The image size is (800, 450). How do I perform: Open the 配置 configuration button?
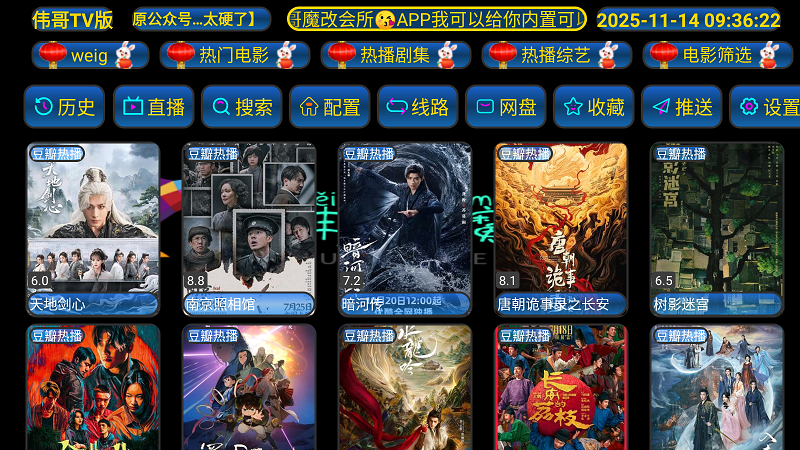[x=329, y=107]
